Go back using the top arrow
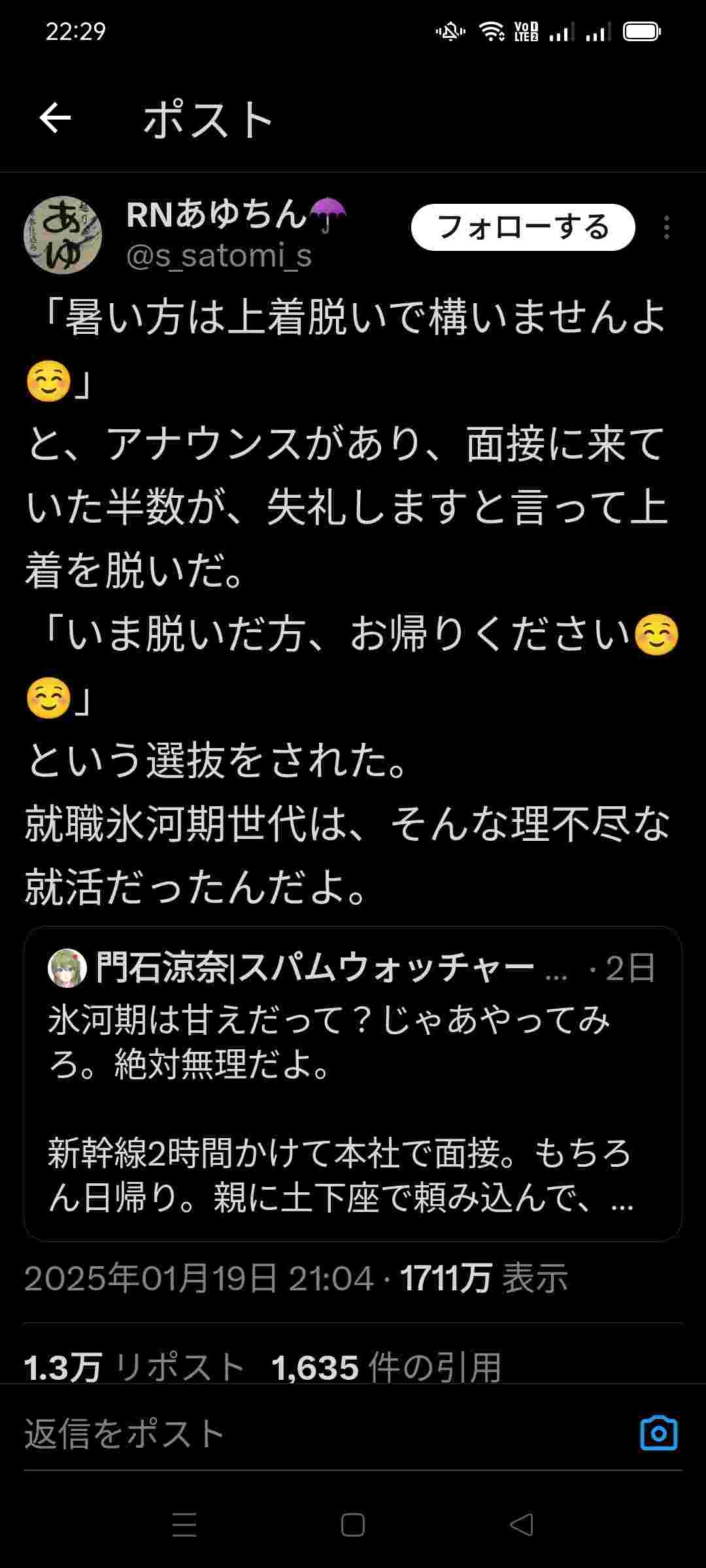The width and height of the screenshot is (706, 1568). pyautogui.click(x=55, y=118)
